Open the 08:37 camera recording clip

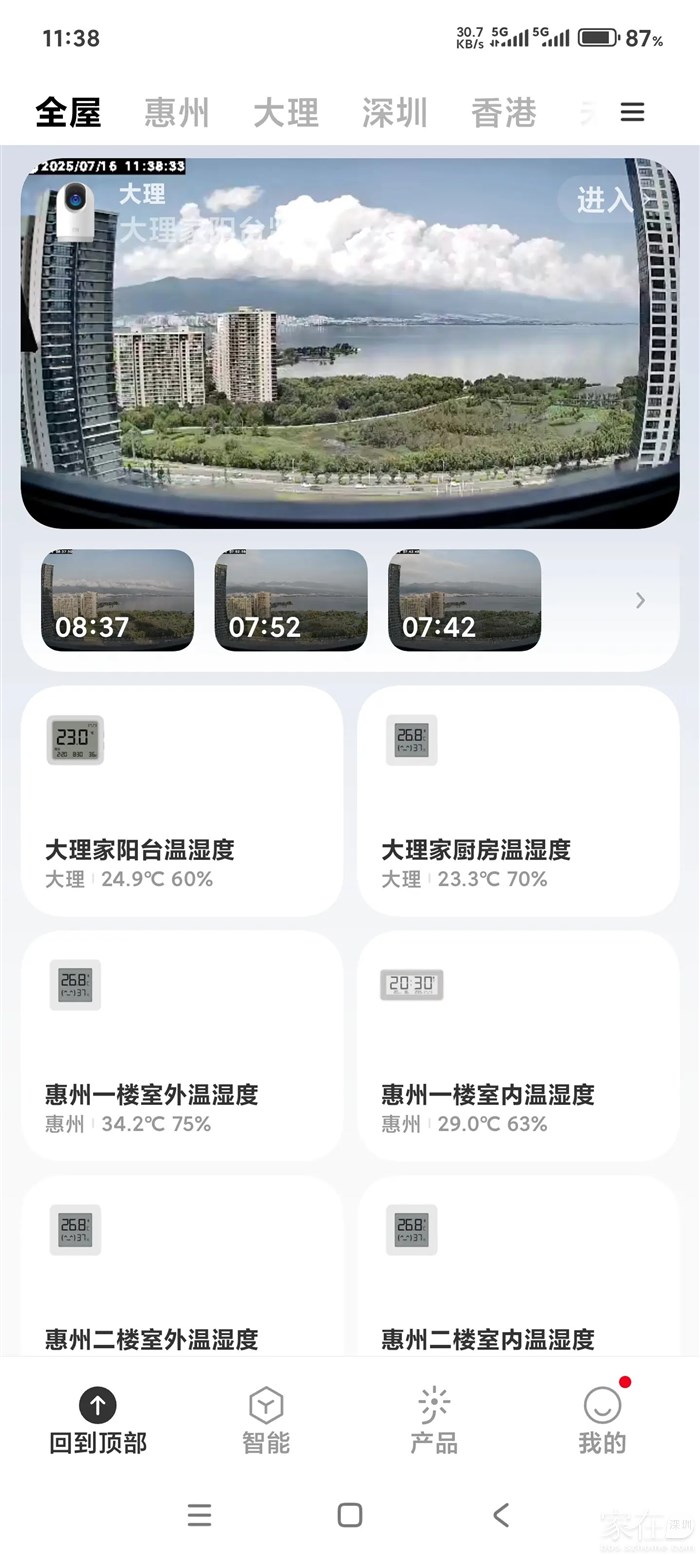click(118, 600)
